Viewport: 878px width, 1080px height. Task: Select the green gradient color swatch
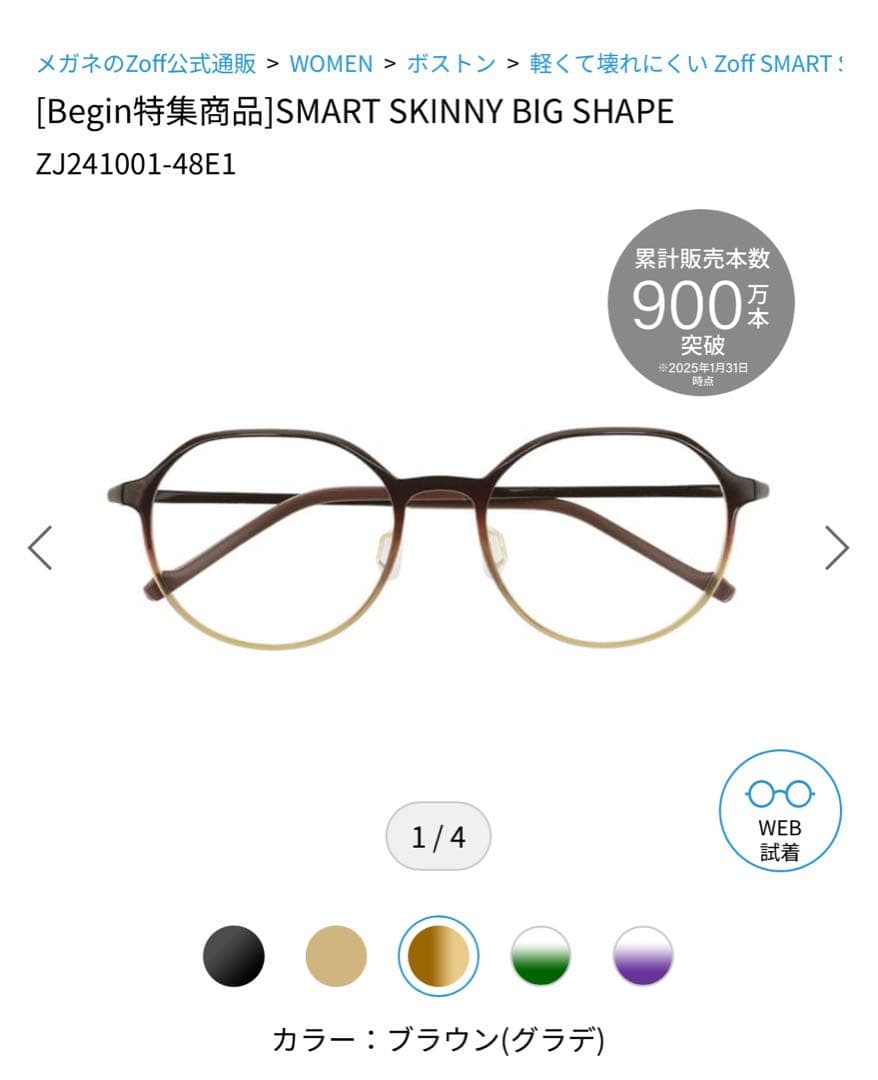point(541,956)
